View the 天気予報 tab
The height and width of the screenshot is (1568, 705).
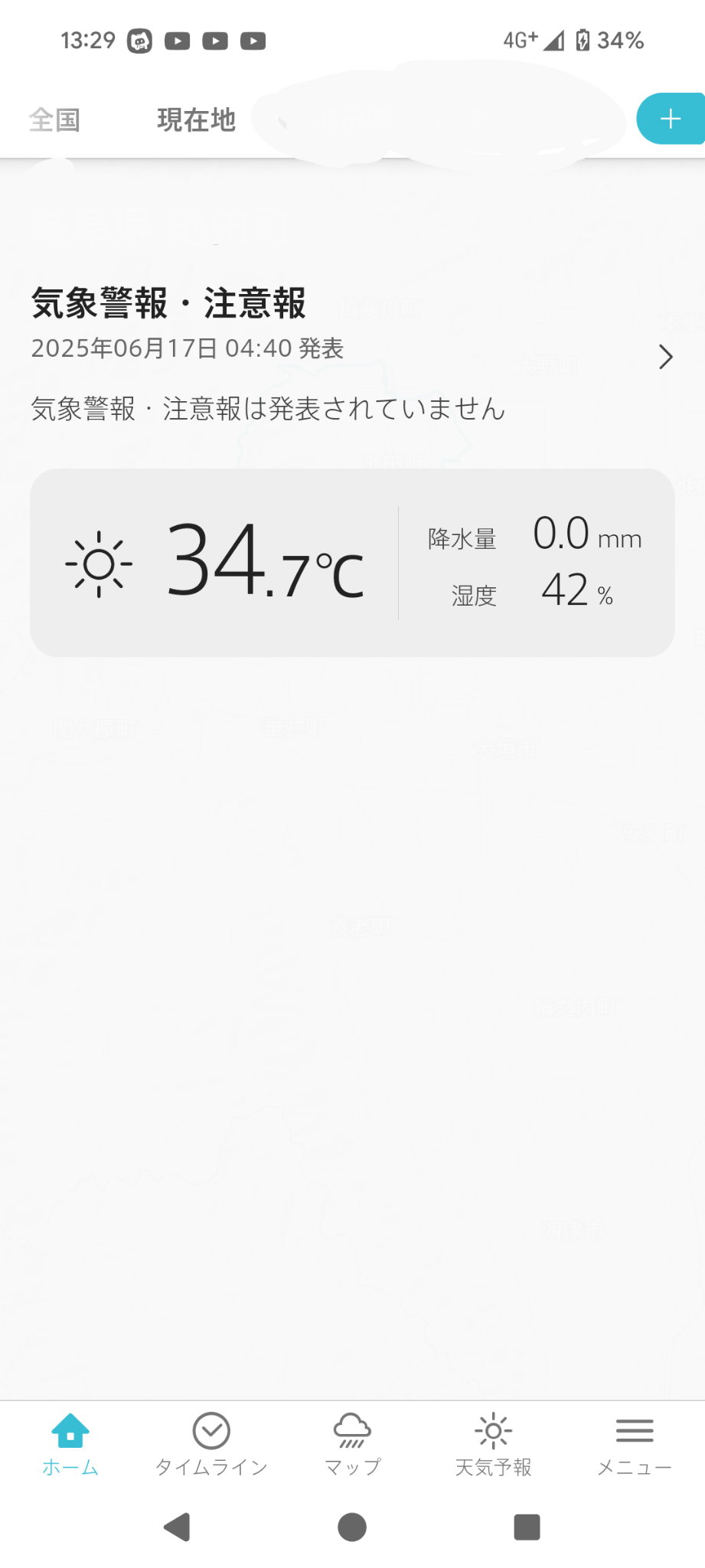point(493,1444)
